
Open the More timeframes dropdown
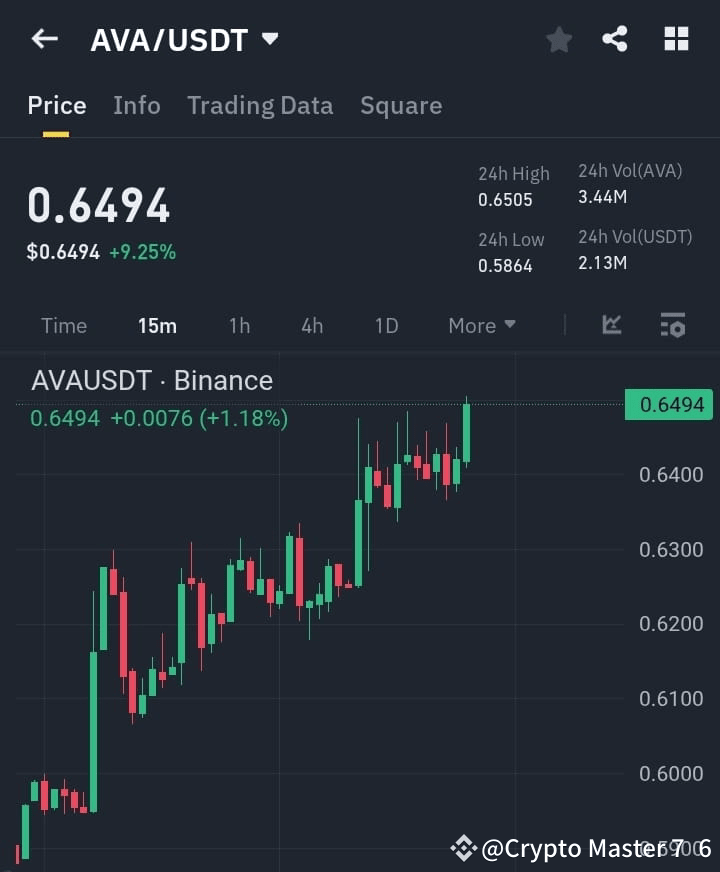(x=481, y=325)
